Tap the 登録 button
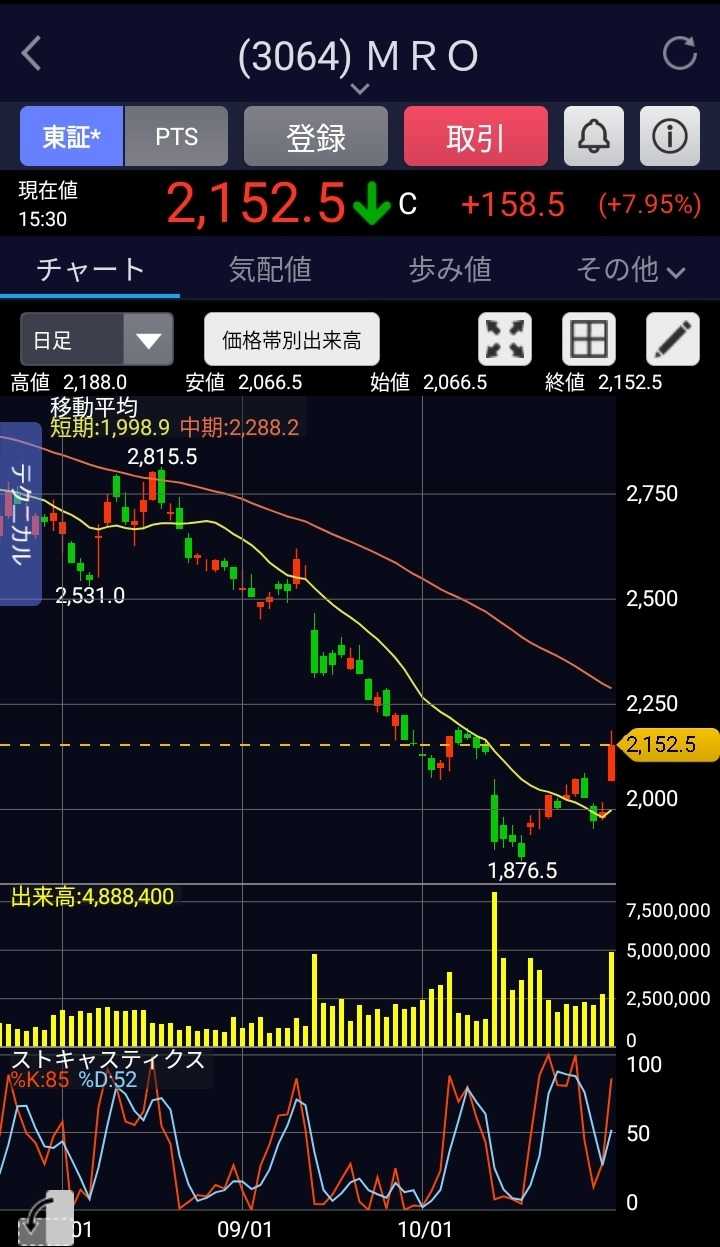 pos(316,137)
